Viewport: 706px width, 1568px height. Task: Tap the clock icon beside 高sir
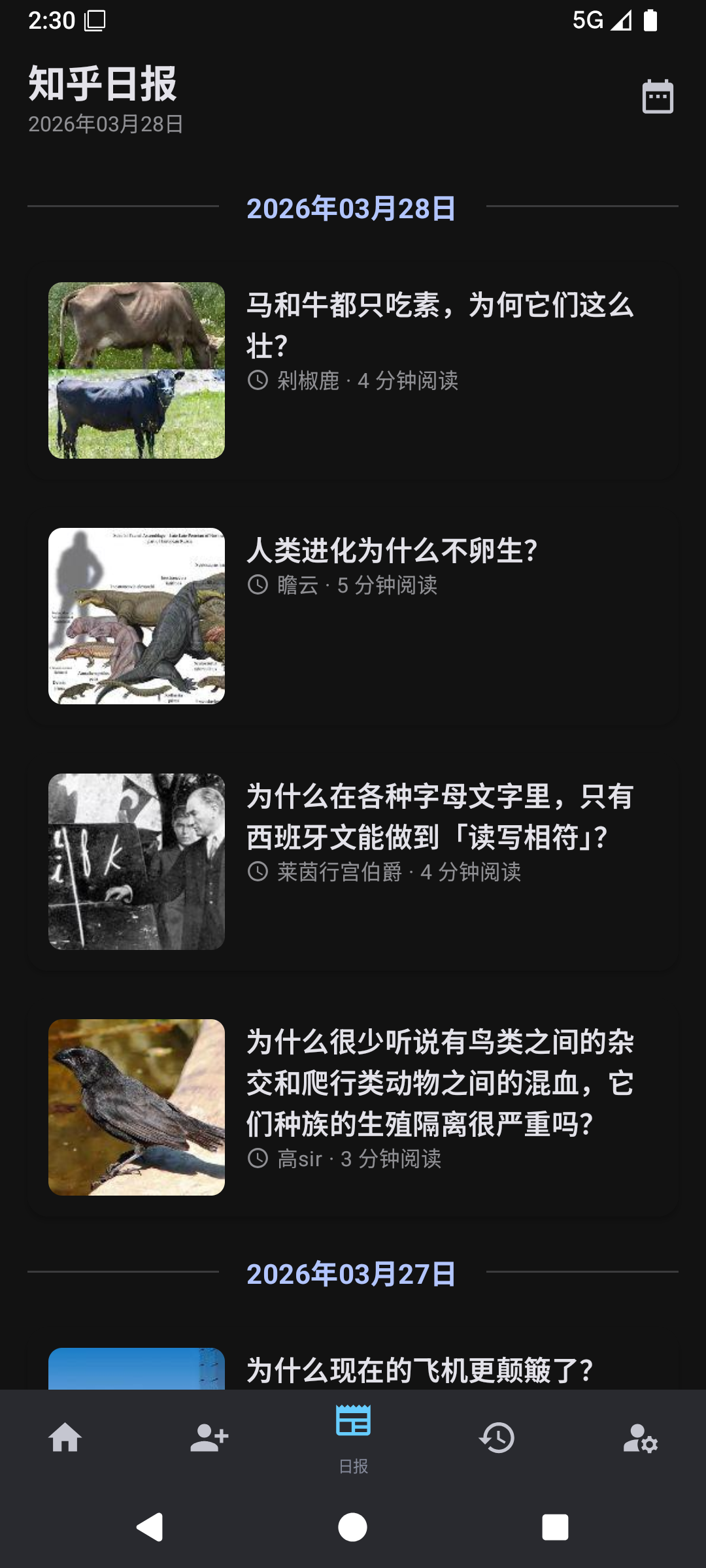pos(258,1159)
